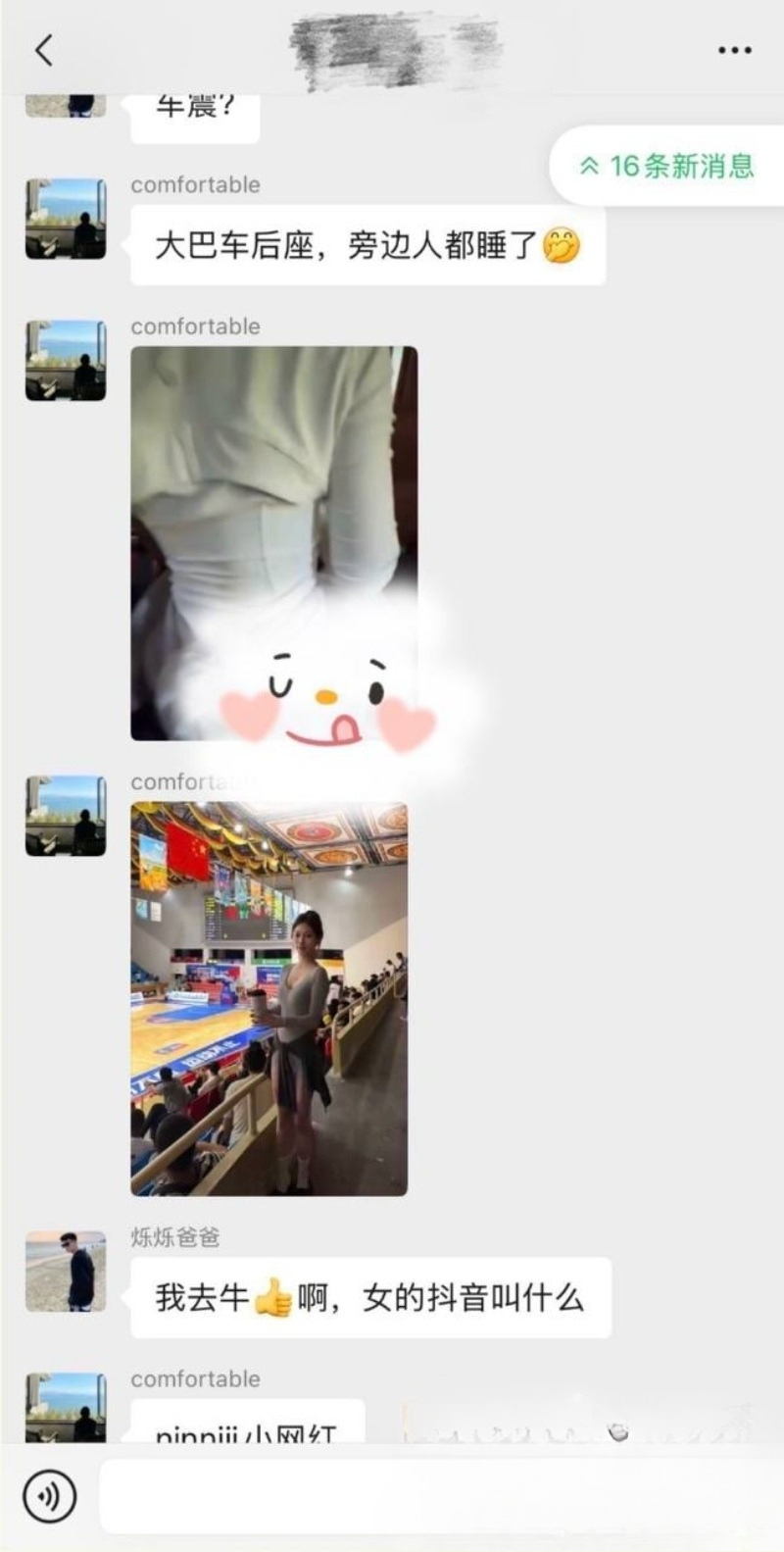Viewport: 784px width, 1552px height.
Task: Switch to voice message input
Action: (49, 1496)
